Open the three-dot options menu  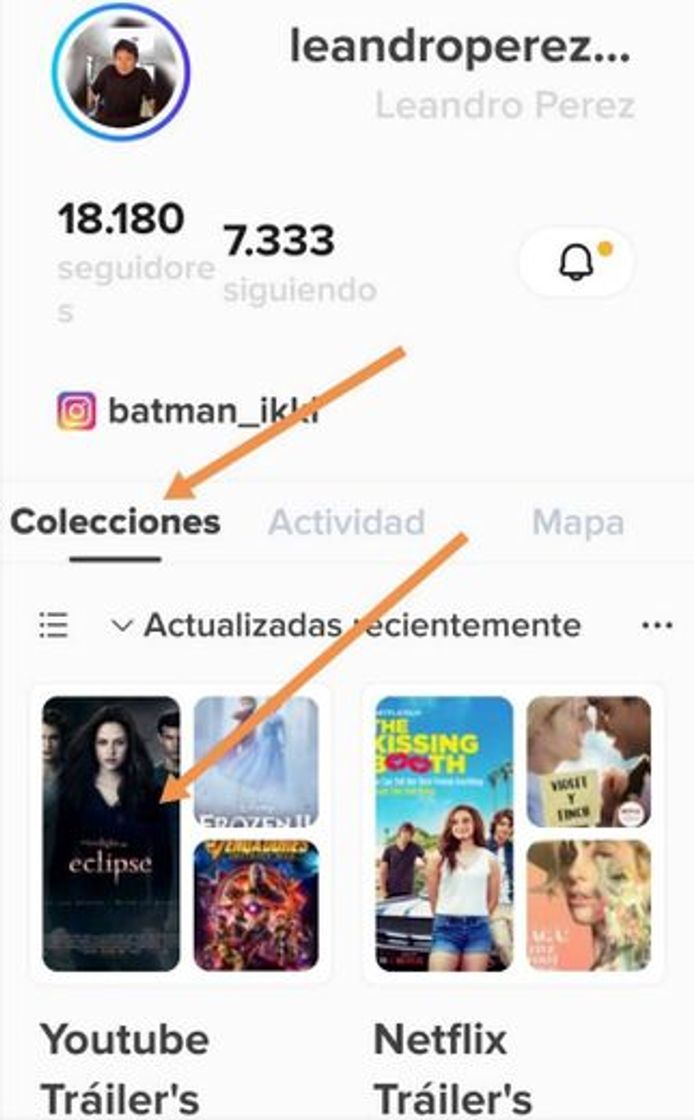click(656, 626)
